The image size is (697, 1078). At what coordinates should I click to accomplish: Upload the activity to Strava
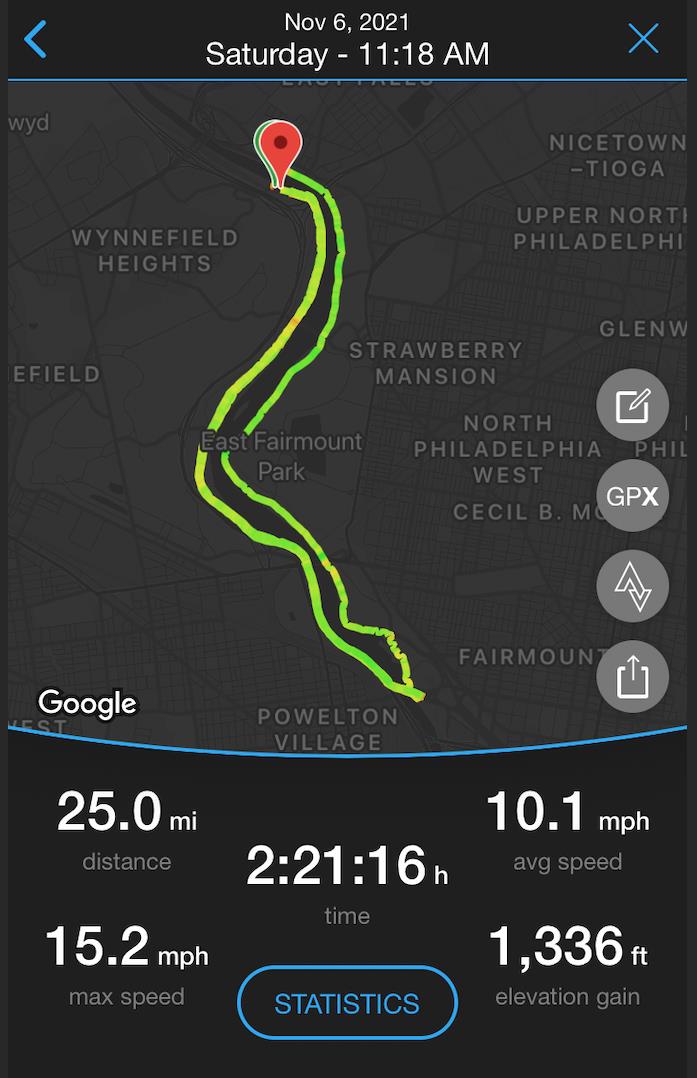tap(632, 586)
